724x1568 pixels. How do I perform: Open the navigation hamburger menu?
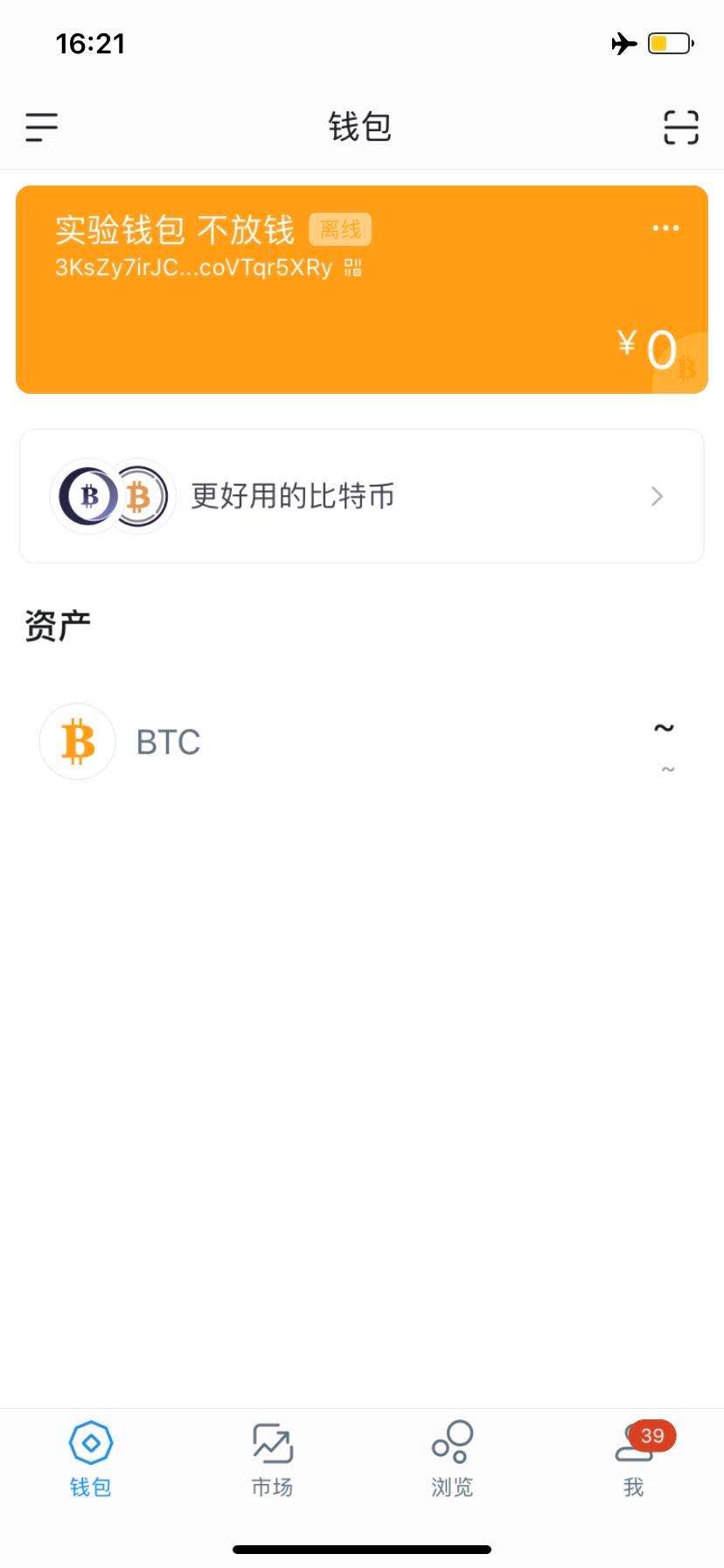[40, 128]
